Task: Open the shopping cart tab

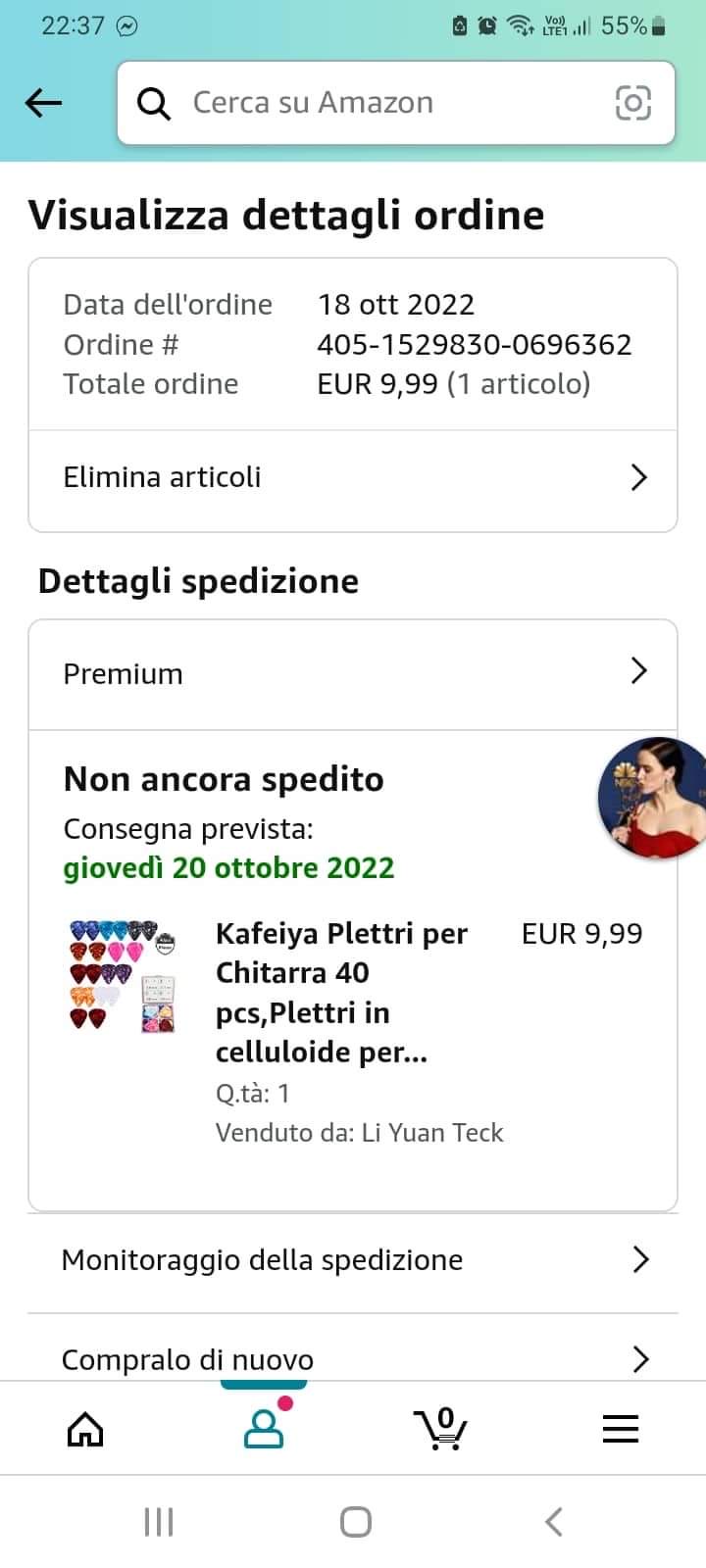Action: (441, 1429)
